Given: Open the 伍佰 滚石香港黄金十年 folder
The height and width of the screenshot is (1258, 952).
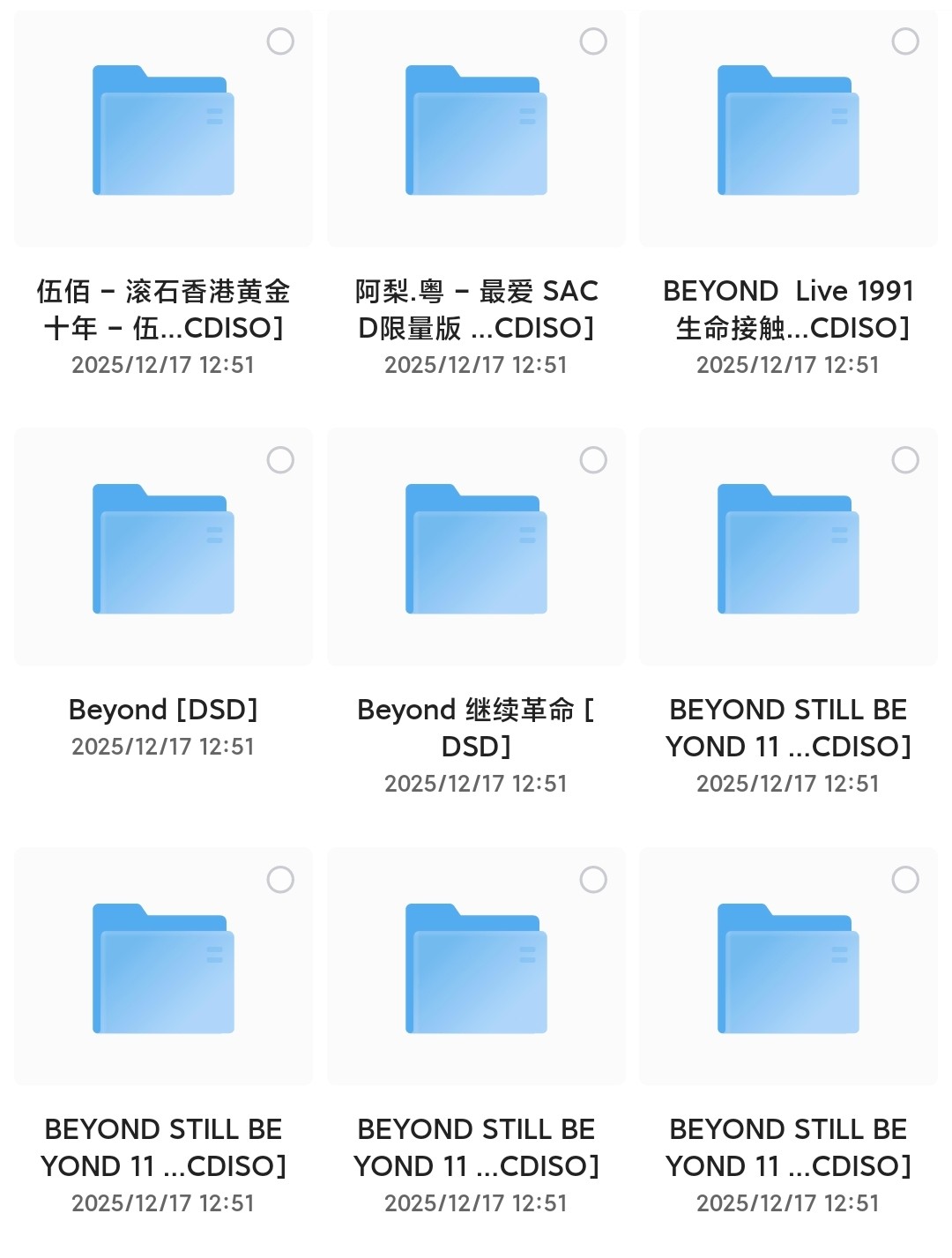Looking at the screenshot, I should click(163, 130).
